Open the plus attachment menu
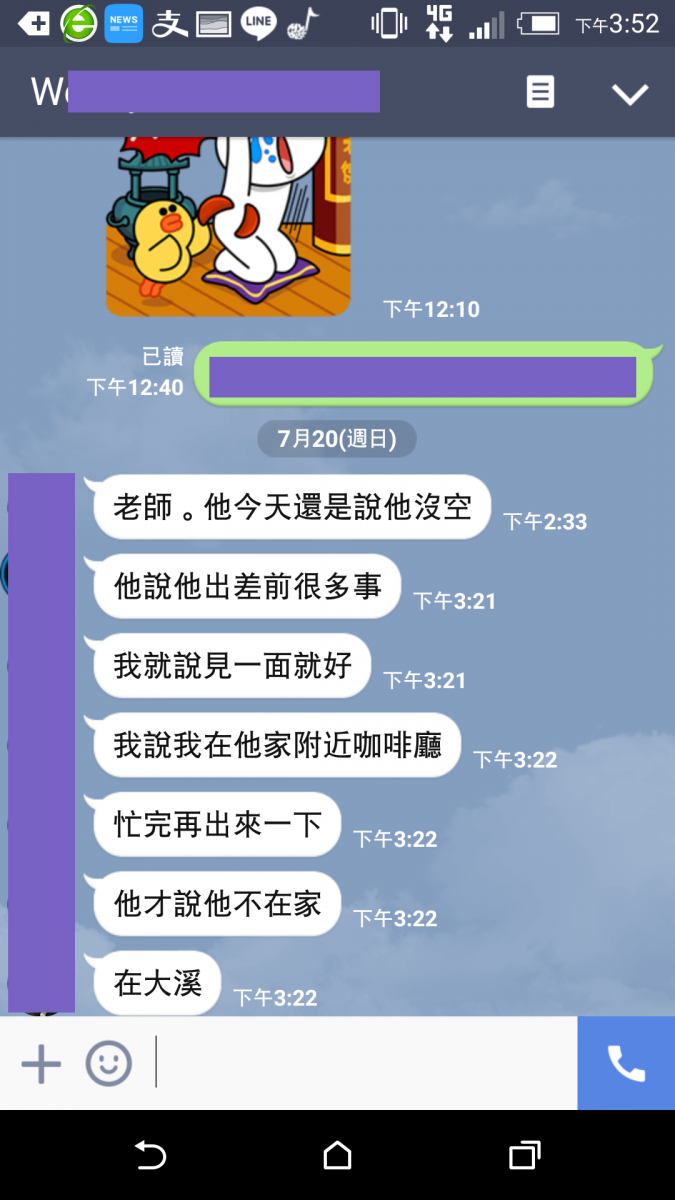 (x=41, y=1063)
